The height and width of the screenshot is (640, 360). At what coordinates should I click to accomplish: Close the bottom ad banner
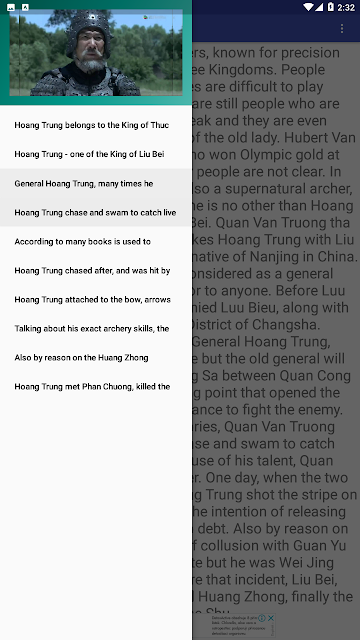270,618
